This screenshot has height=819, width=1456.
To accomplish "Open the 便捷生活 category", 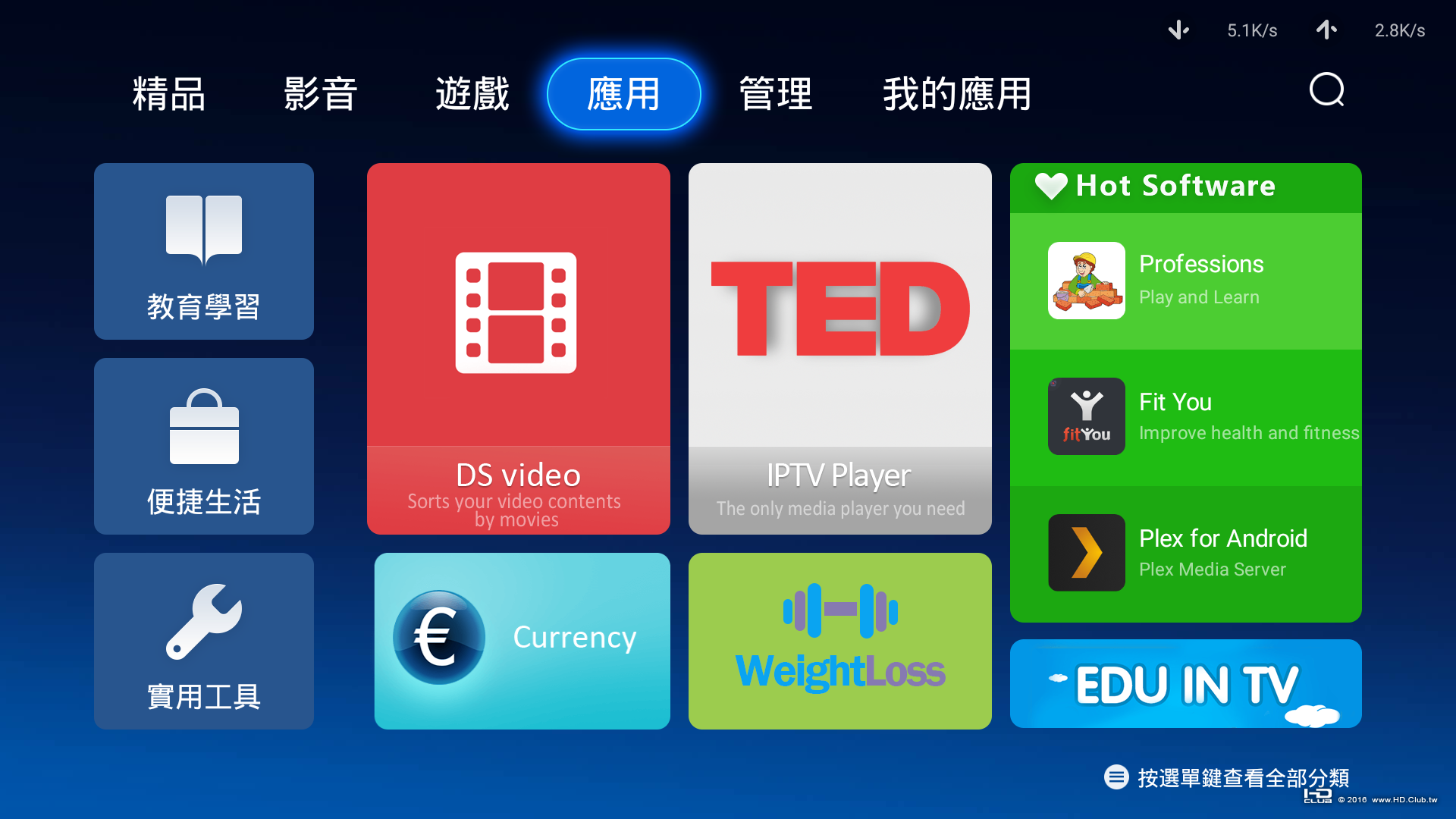I will (203, 446).
